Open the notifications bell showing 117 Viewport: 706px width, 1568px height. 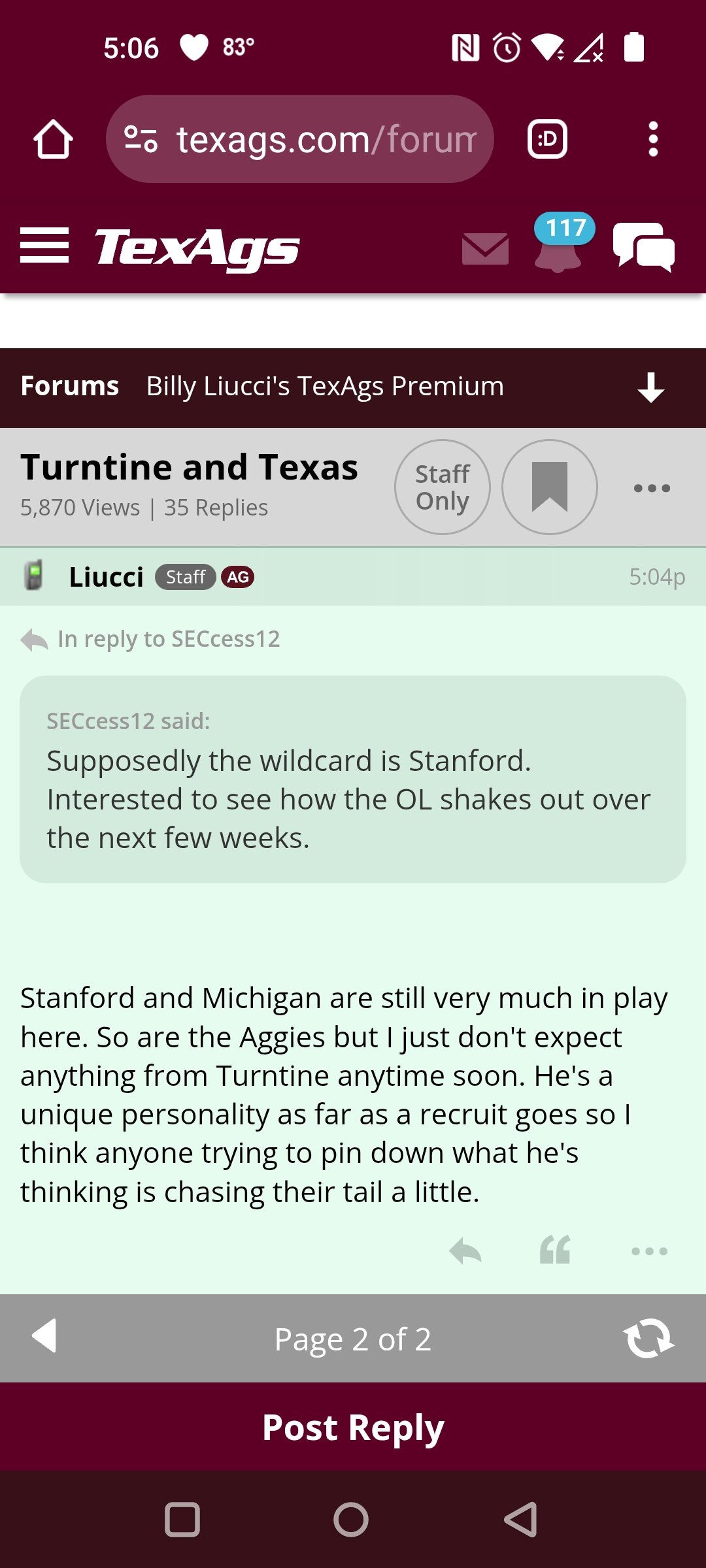point(560,243)
